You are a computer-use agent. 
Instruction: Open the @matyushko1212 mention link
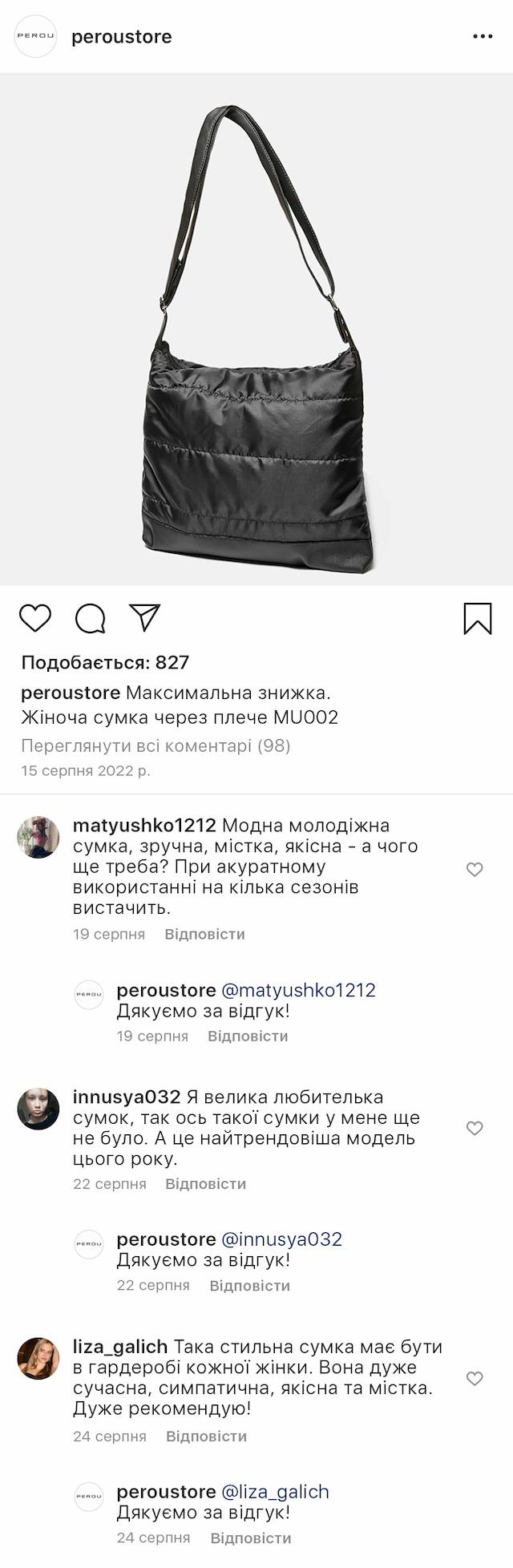point(298,990)
